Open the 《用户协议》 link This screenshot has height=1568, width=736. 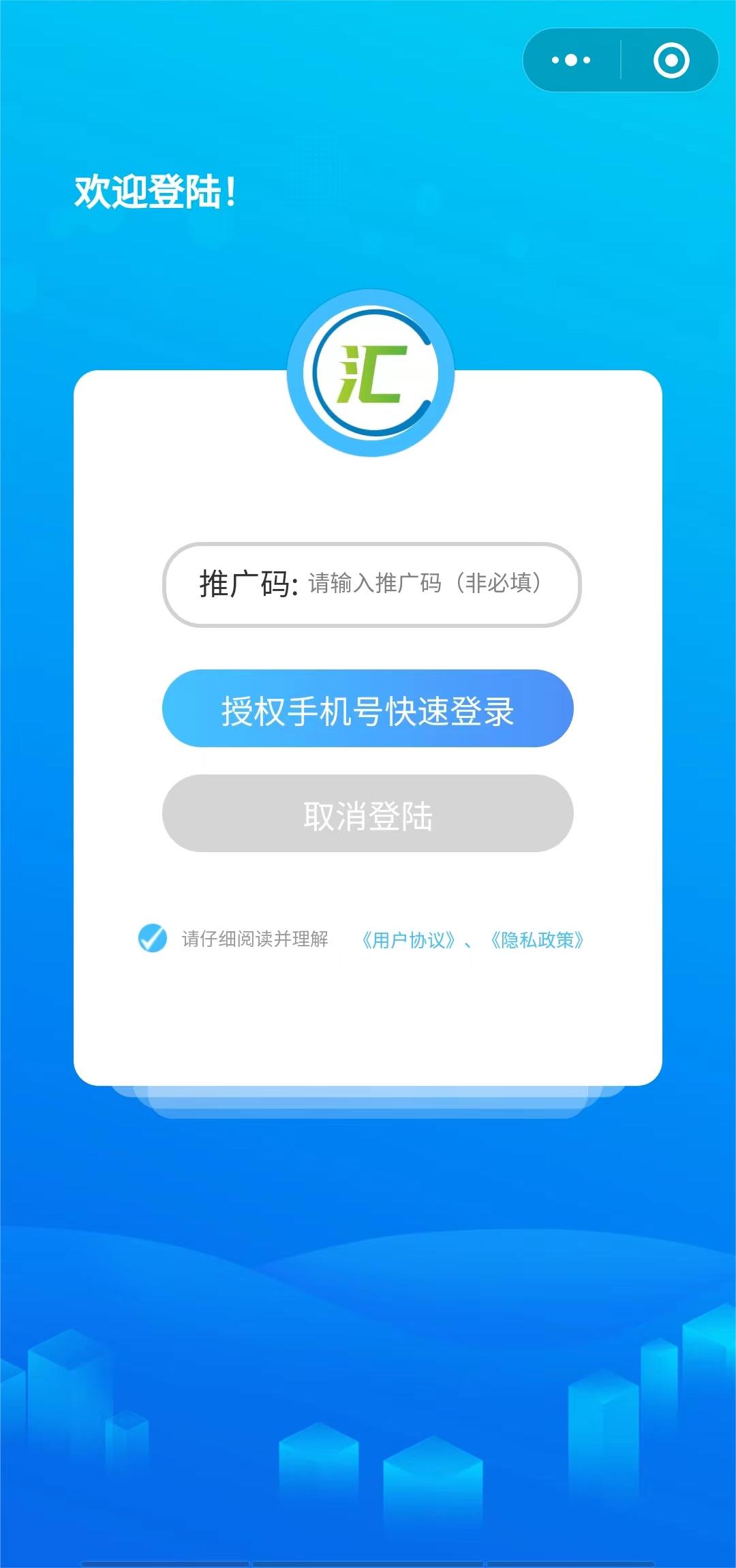(x=408, y=940)
